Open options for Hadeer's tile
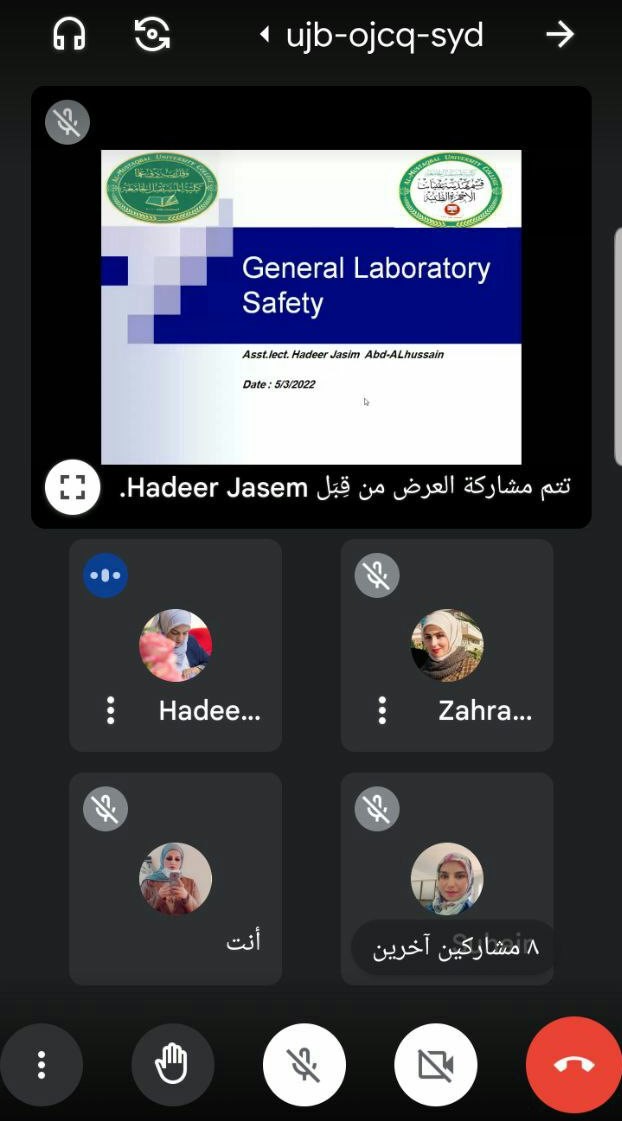 click(111, 711)
